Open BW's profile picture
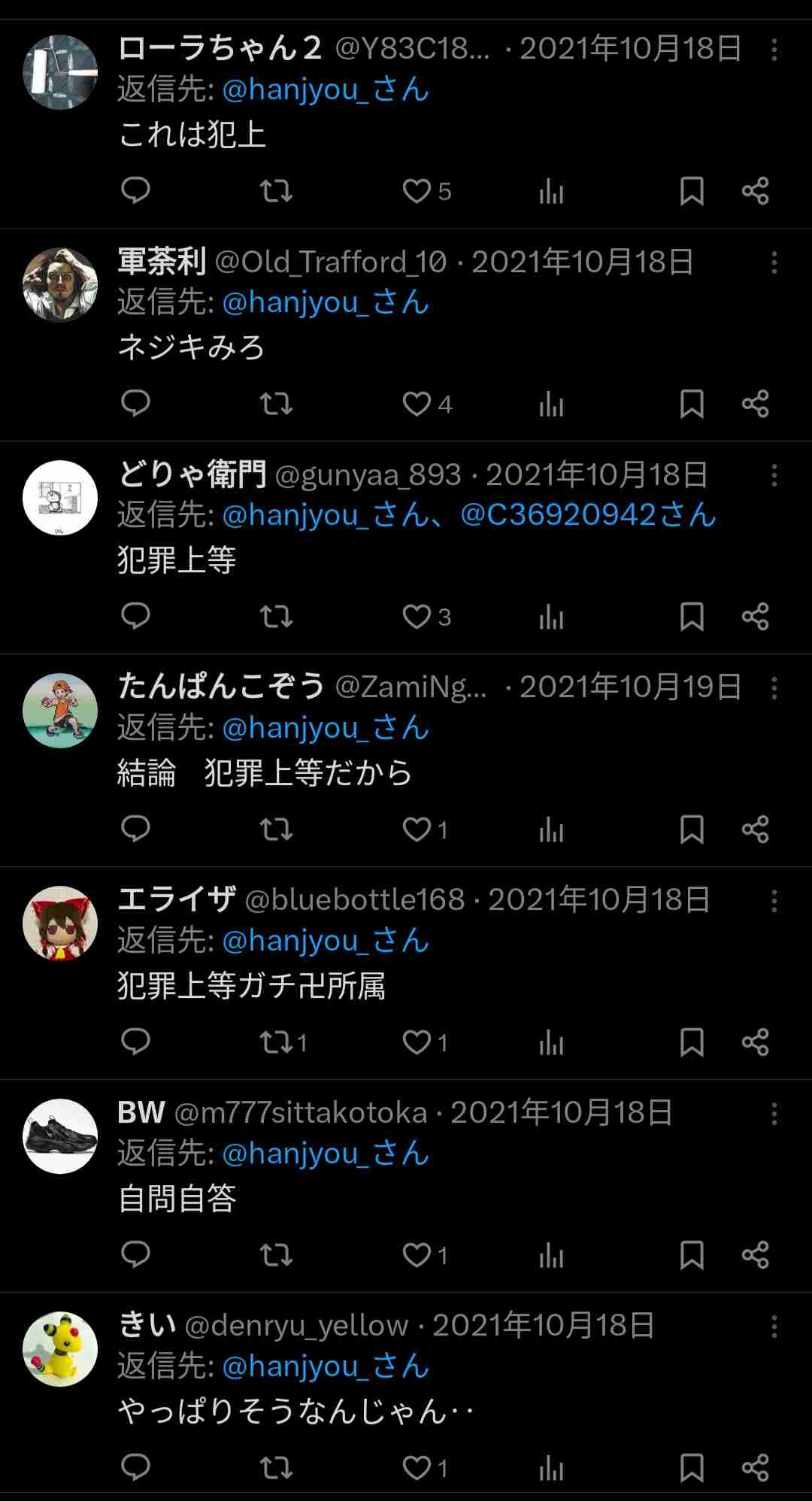The height and width of the screenshot is (1501, 812). 60,1136
